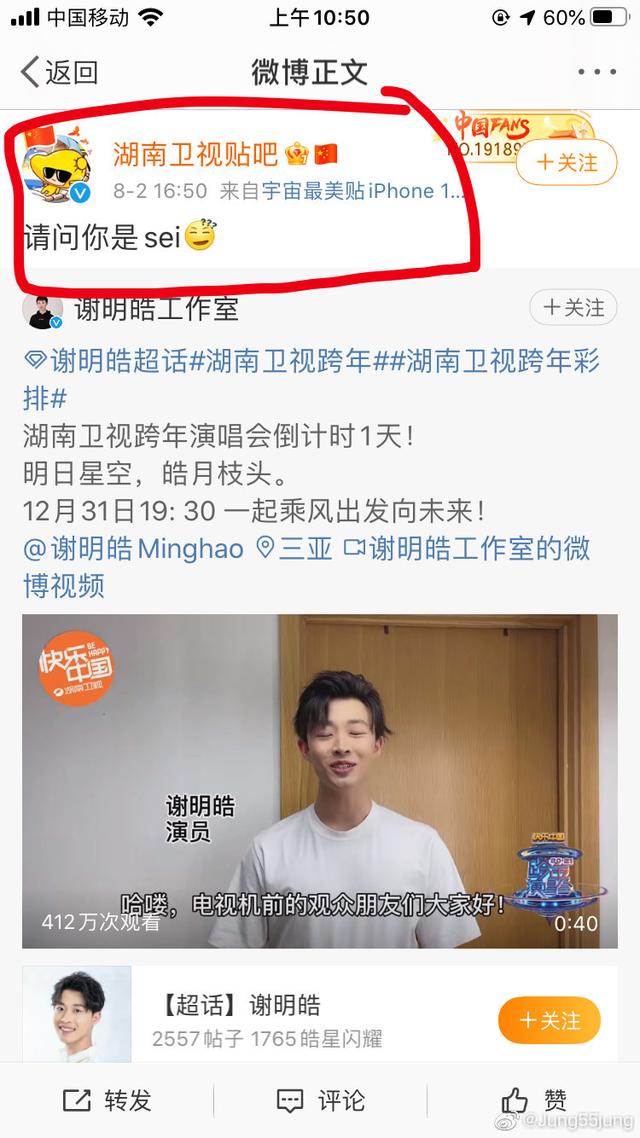Viewport: 640px width, 1138px height.
Task: Play the 谢明皓 video
Action: coord(320,781)
